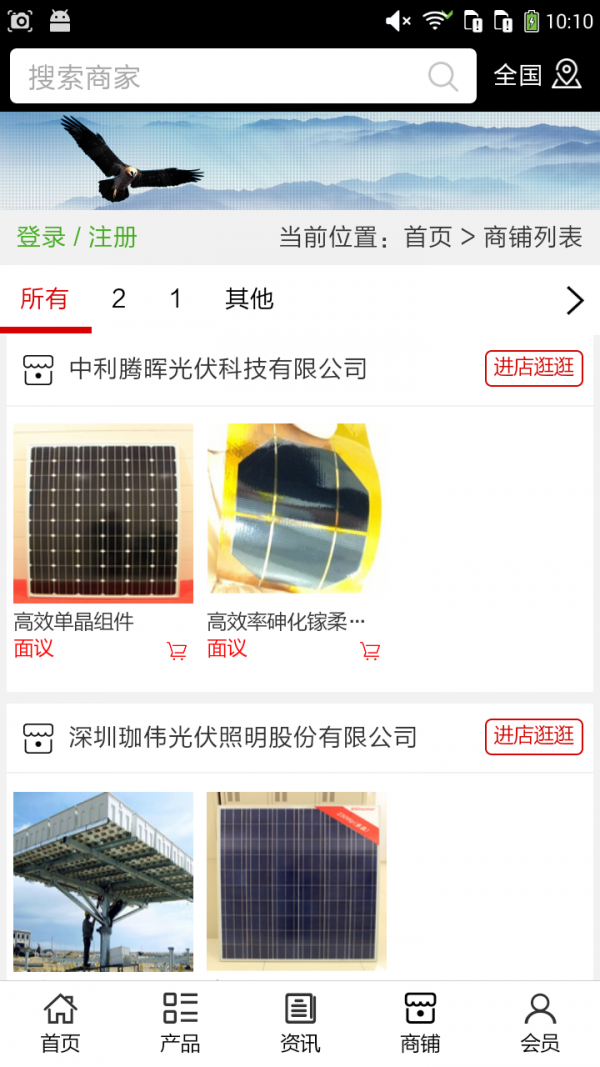
Task: Switch to the category tab labeled 2
Action: point(119,299)
